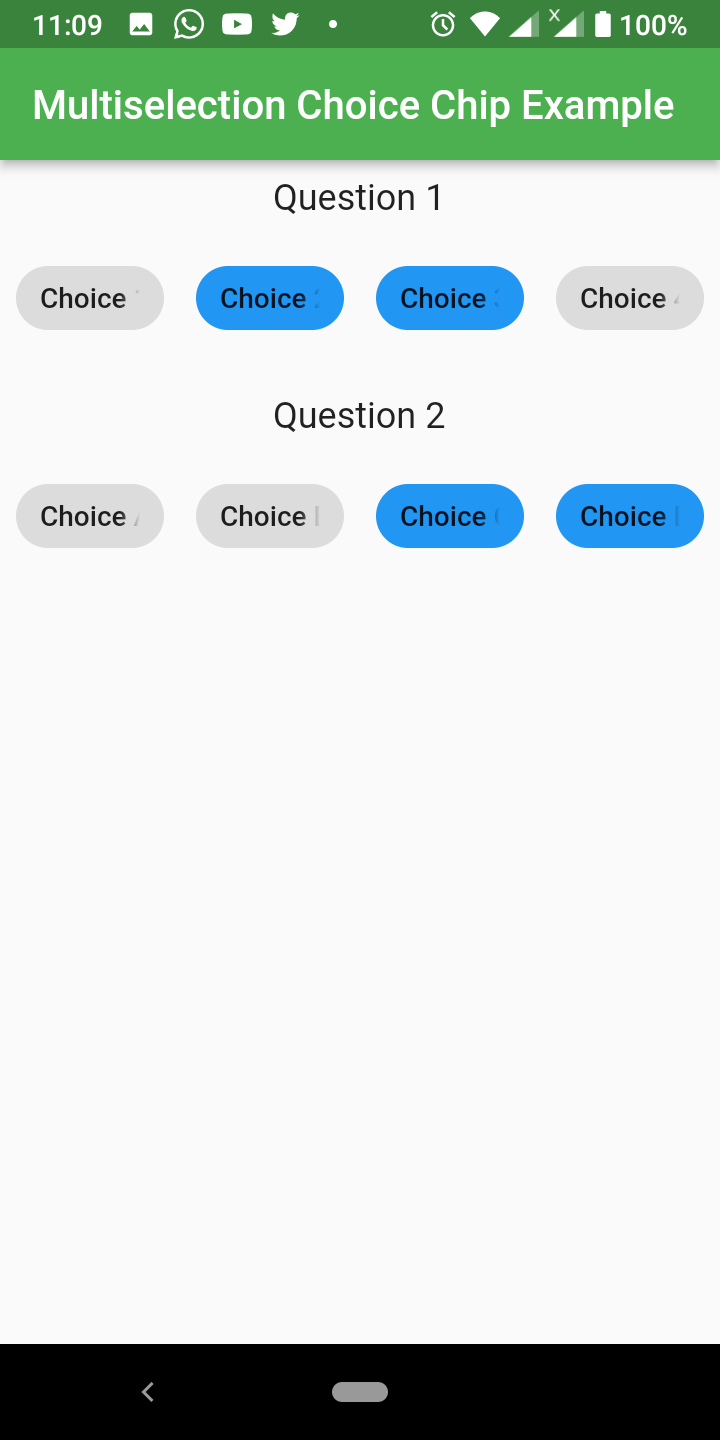This screenshot has width=720, height=1440.
Task: Tap the Multiselection Choice Chip Example title
Action: tap(353, 104)
